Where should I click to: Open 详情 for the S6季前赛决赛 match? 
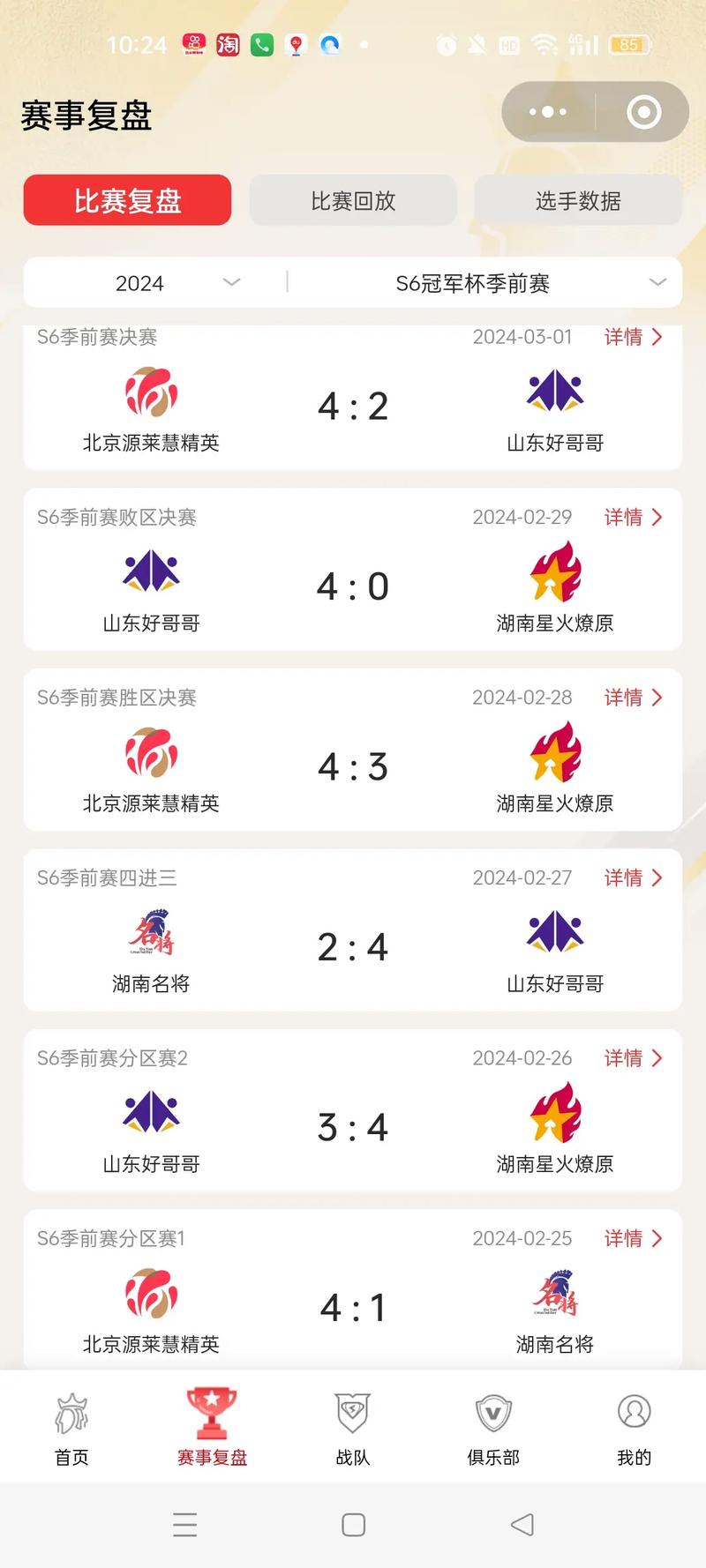pos(632,337)
